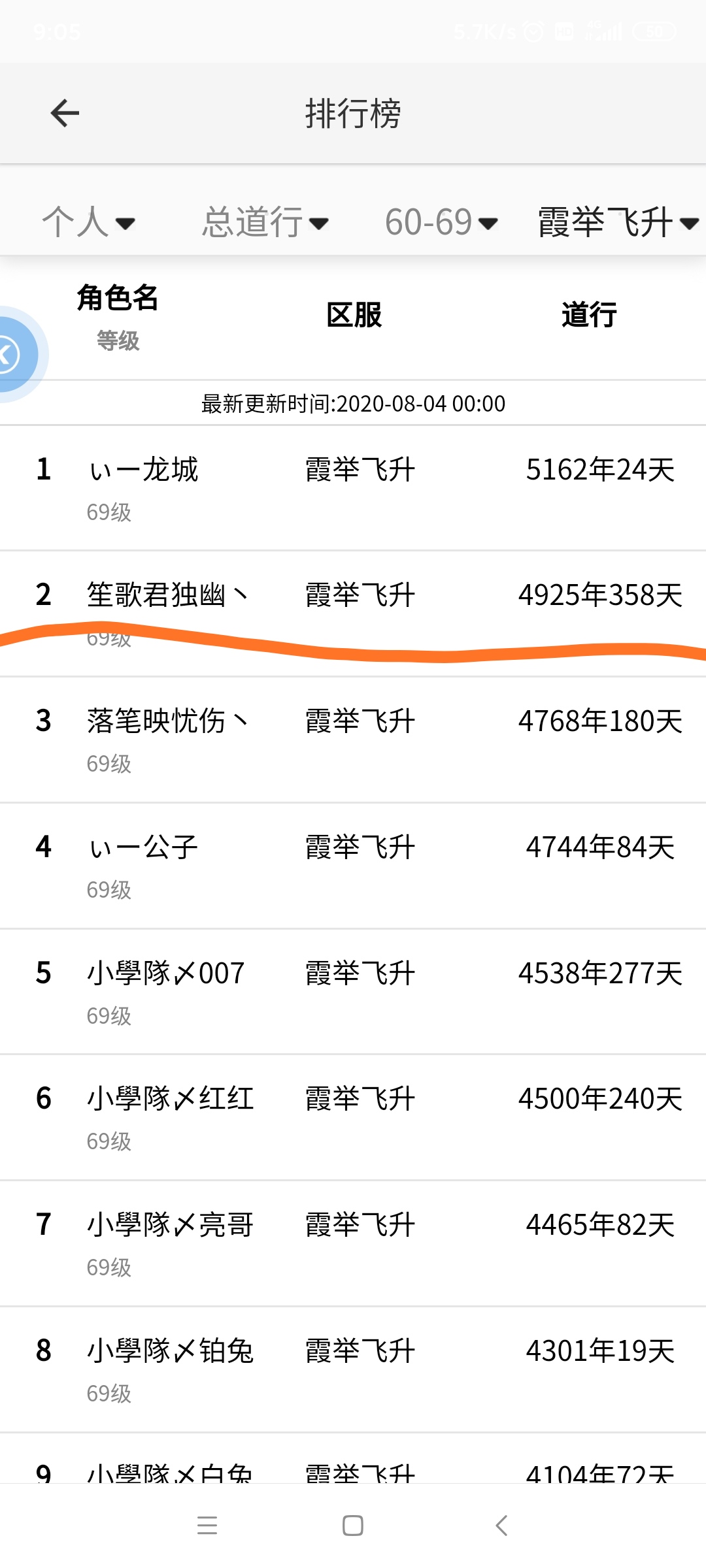Screen dimensions: 706x1568
Task: Tap the system home button
Action: [x=353, y=1526]
